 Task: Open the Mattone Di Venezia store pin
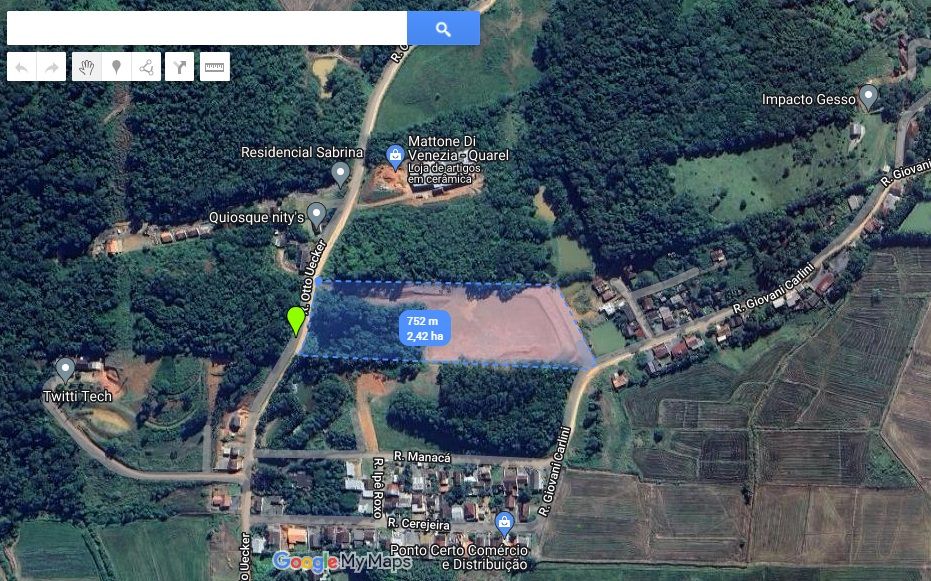coord(395,155)
